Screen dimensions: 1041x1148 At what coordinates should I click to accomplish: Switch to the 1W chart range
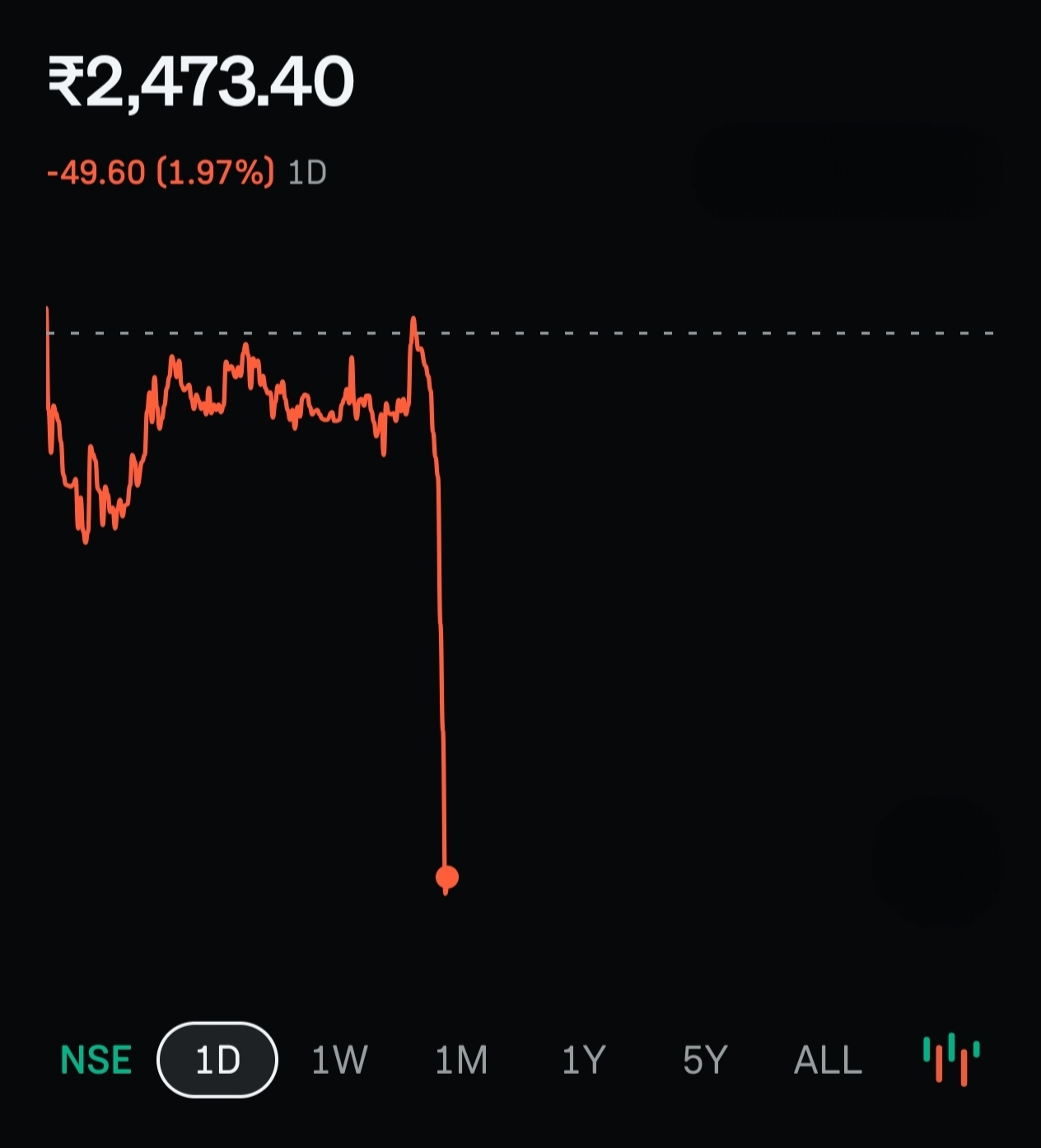pos(339,1060)
